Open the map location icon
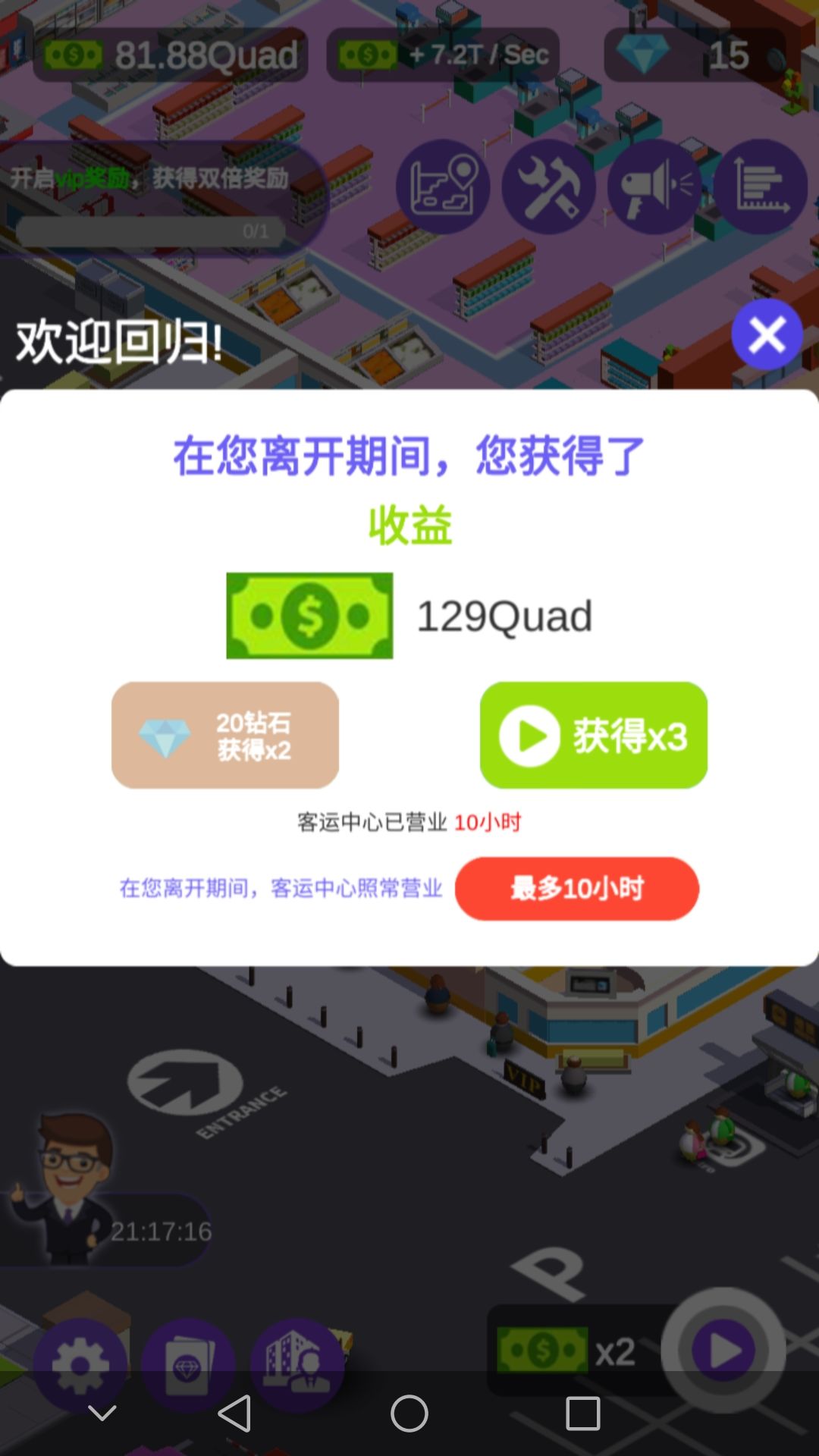 pos(442,187)
